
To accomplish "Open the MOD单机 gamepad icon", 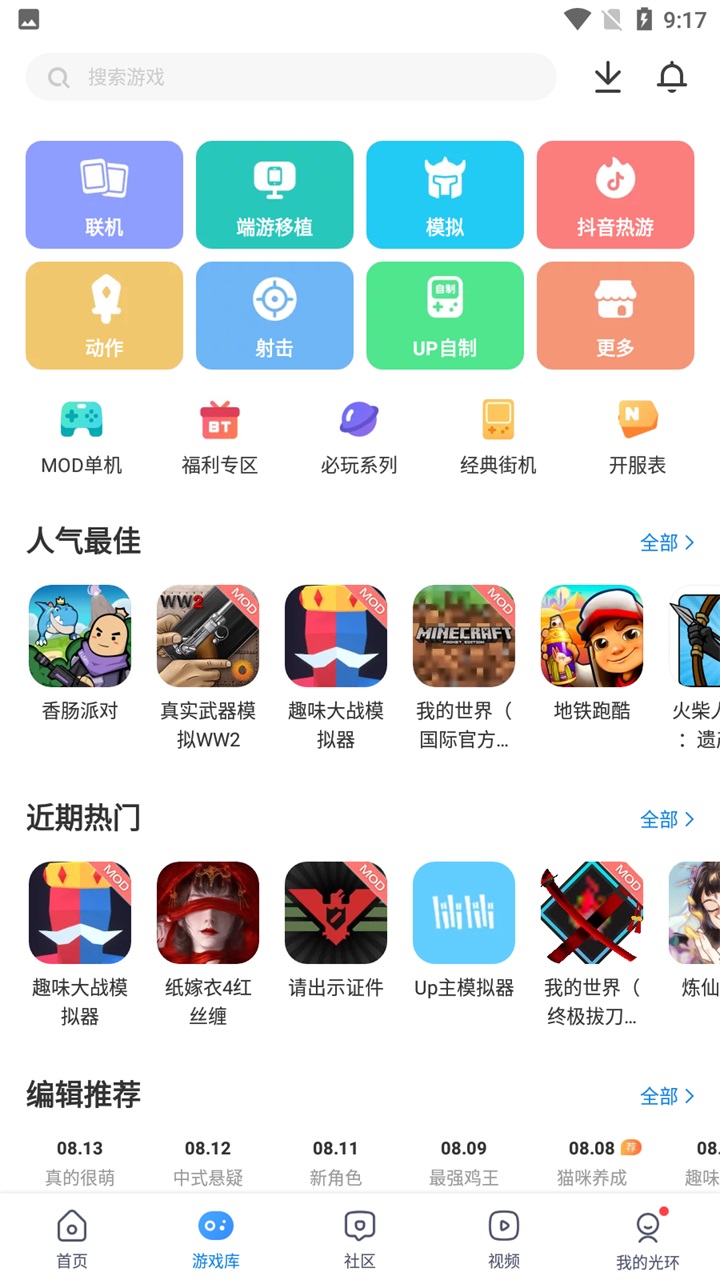I will 81,420.
